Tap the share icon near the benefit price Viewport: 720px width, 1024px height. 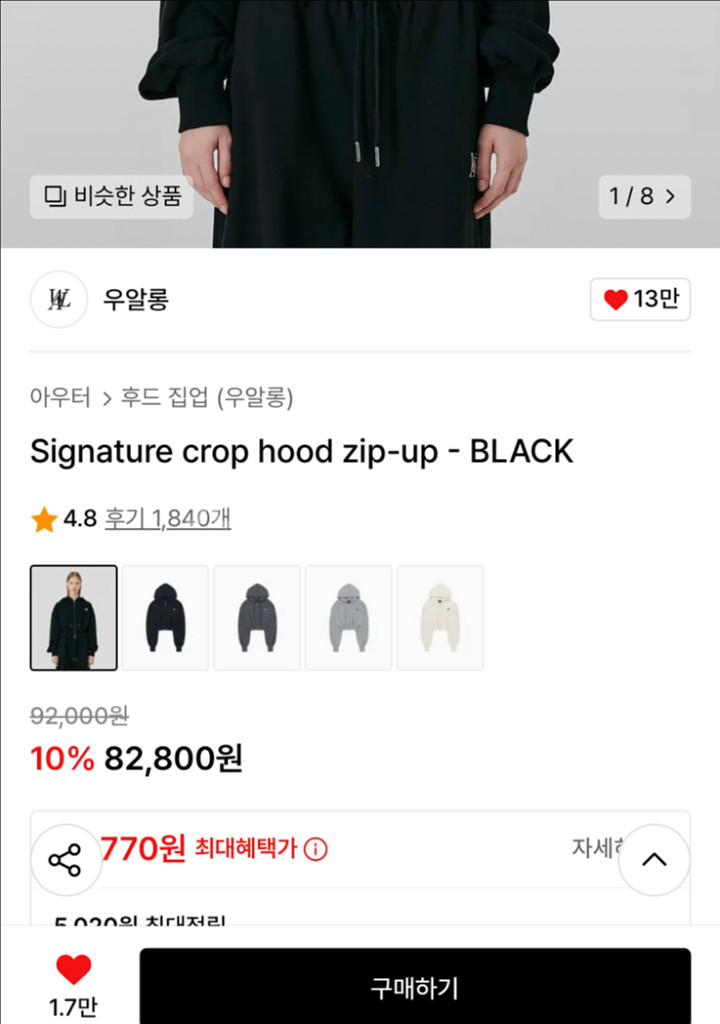67,859
